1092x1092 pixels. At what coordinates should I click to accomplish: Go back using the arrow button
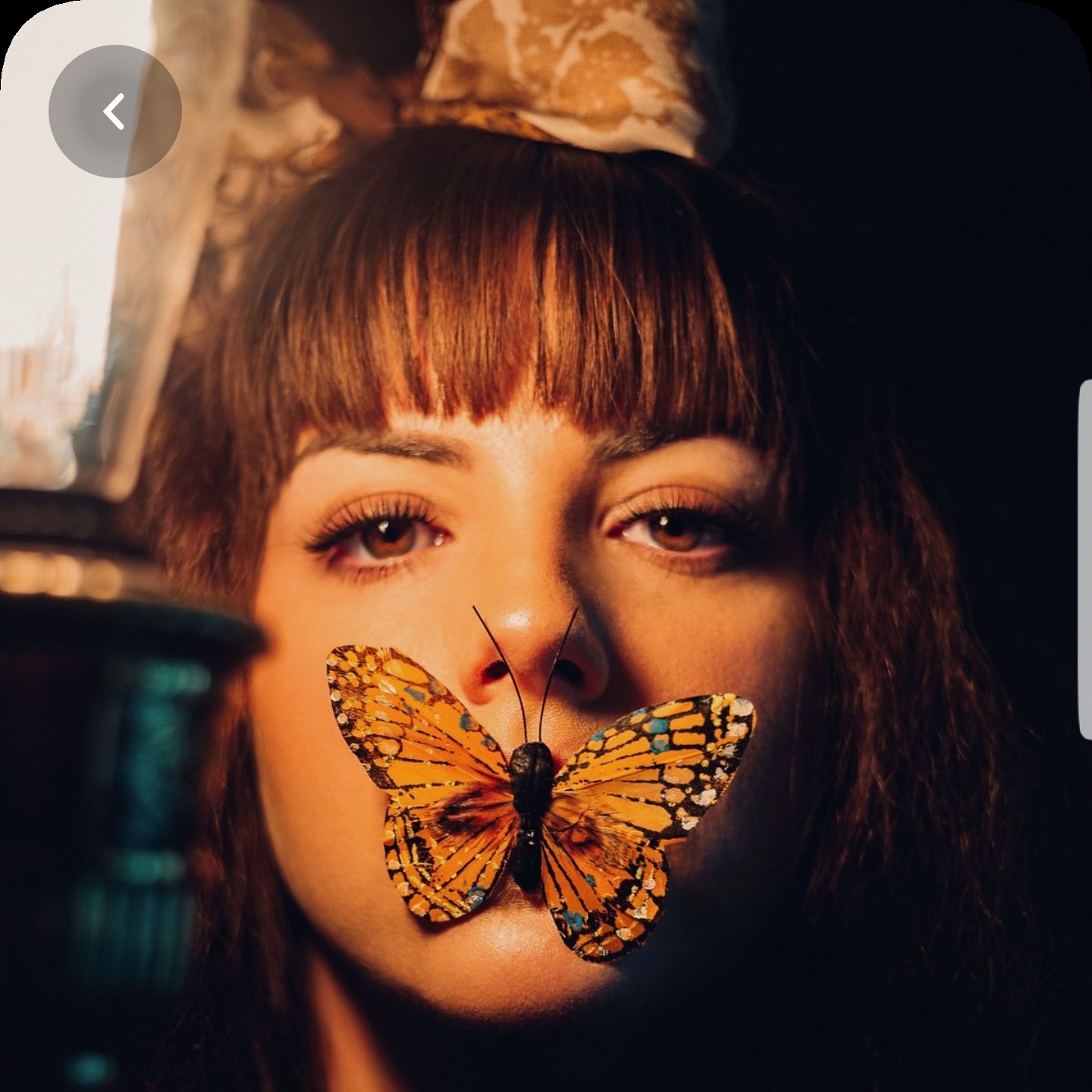pyautogui.click(x=115, y=111)
